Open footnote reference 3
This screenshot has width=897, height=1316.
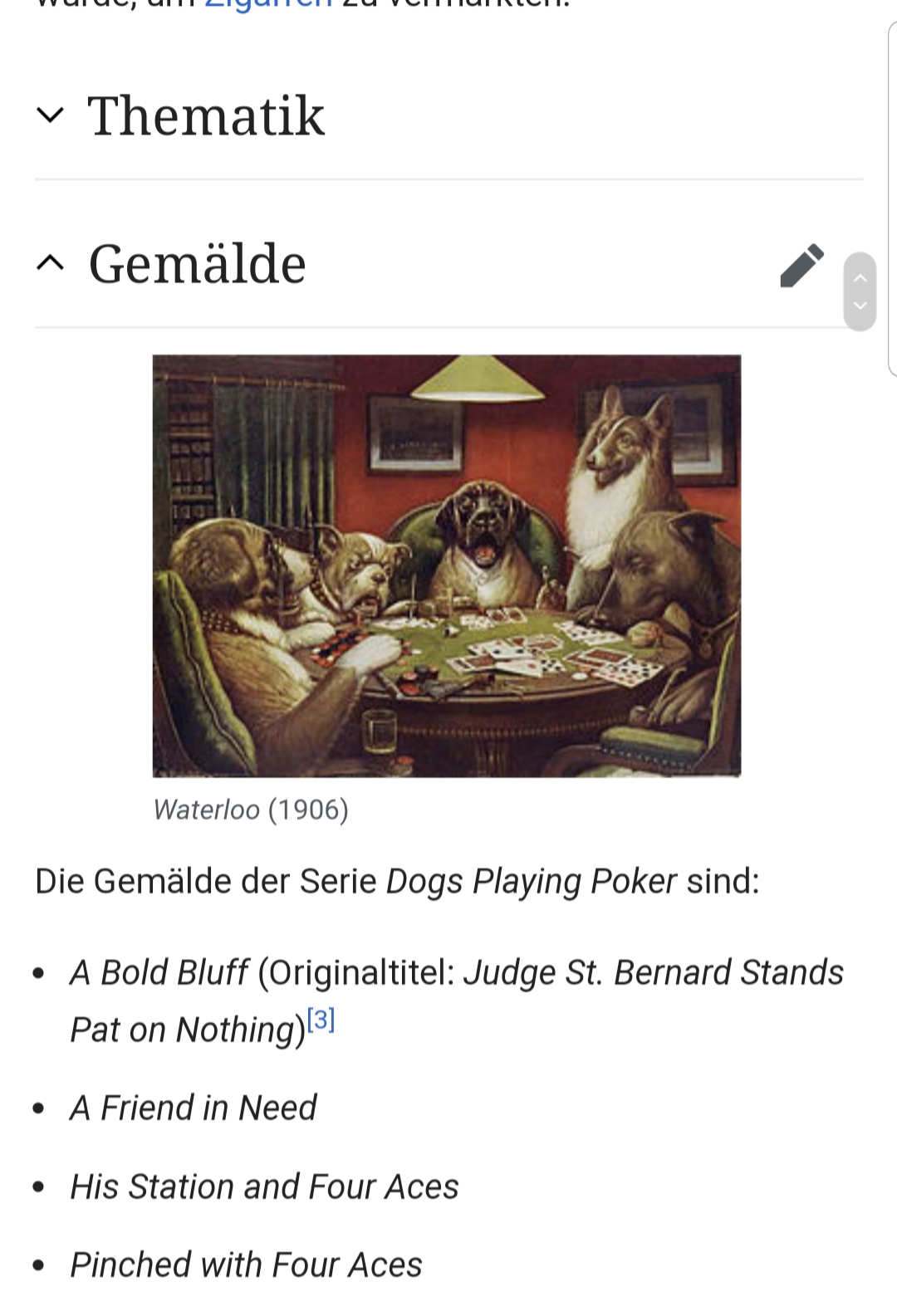pyautogui.click(x=321, y=1020)
